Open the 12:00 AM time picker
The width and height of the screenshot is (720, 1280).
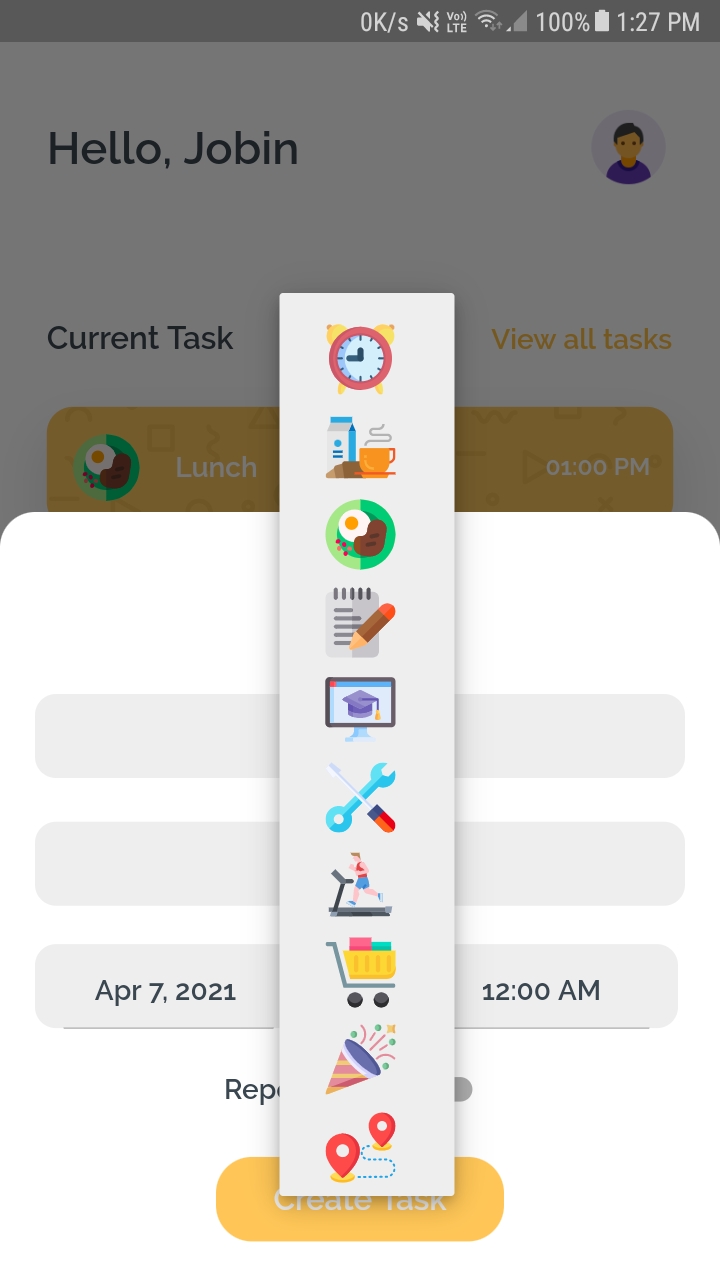coord(541,991)
